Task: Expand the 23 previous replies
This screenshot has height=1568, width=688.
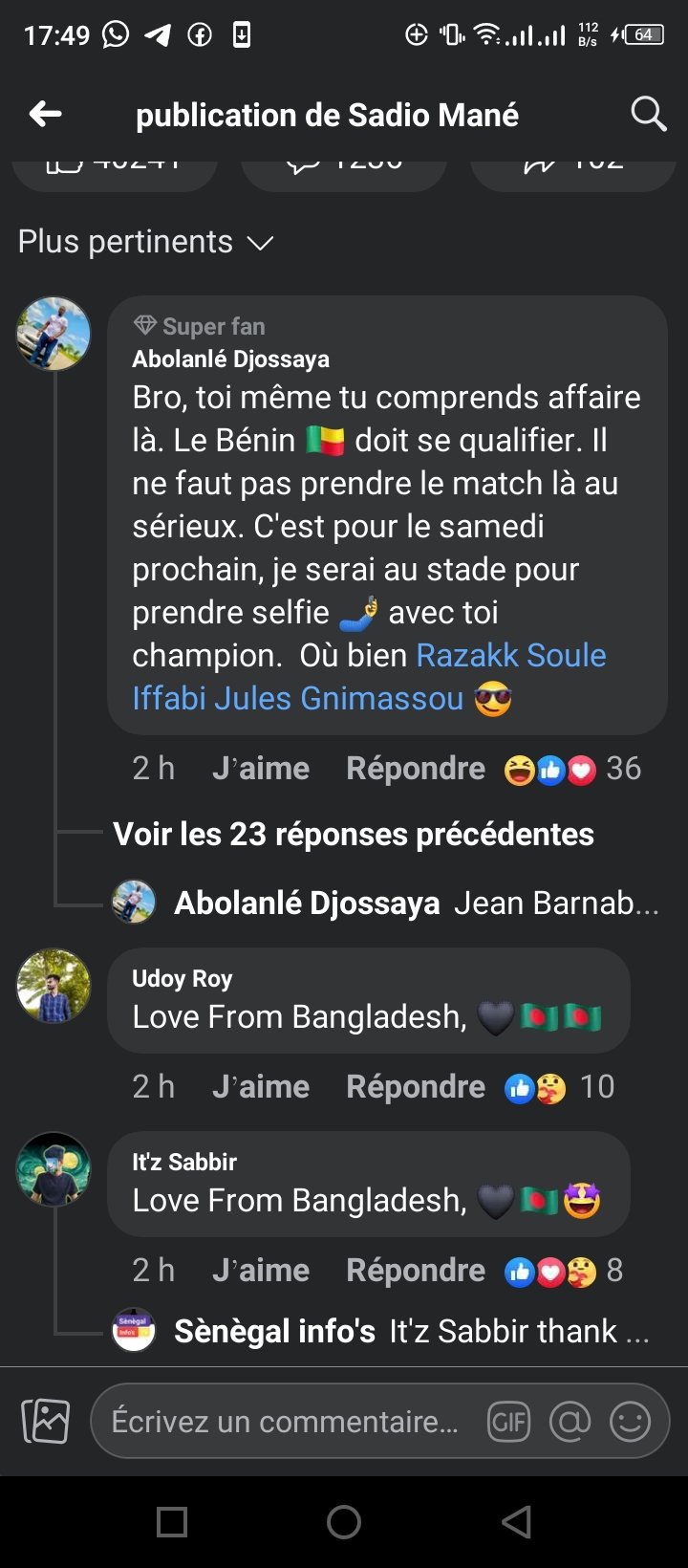Action: pyautogui.click(x=353, y=834)
